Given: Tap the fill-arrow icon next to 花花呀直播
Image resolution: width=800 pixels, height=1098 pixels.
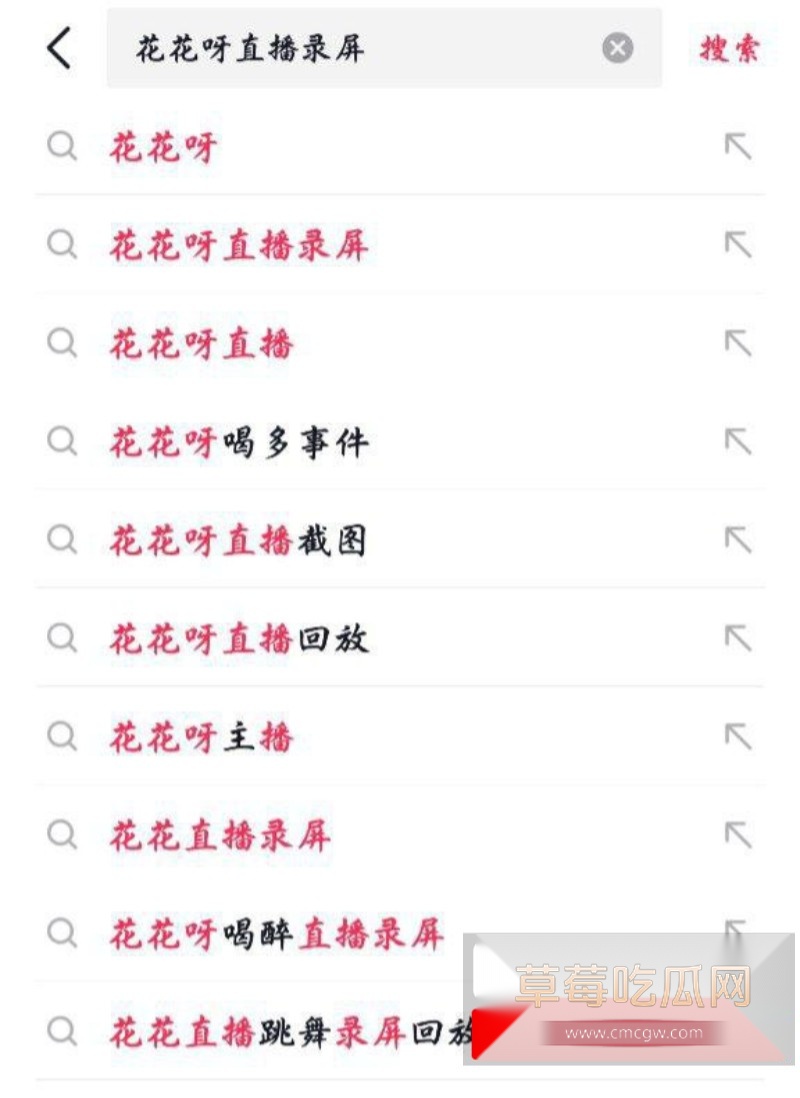Looking at the screenshot, I should tap(737, 344).
